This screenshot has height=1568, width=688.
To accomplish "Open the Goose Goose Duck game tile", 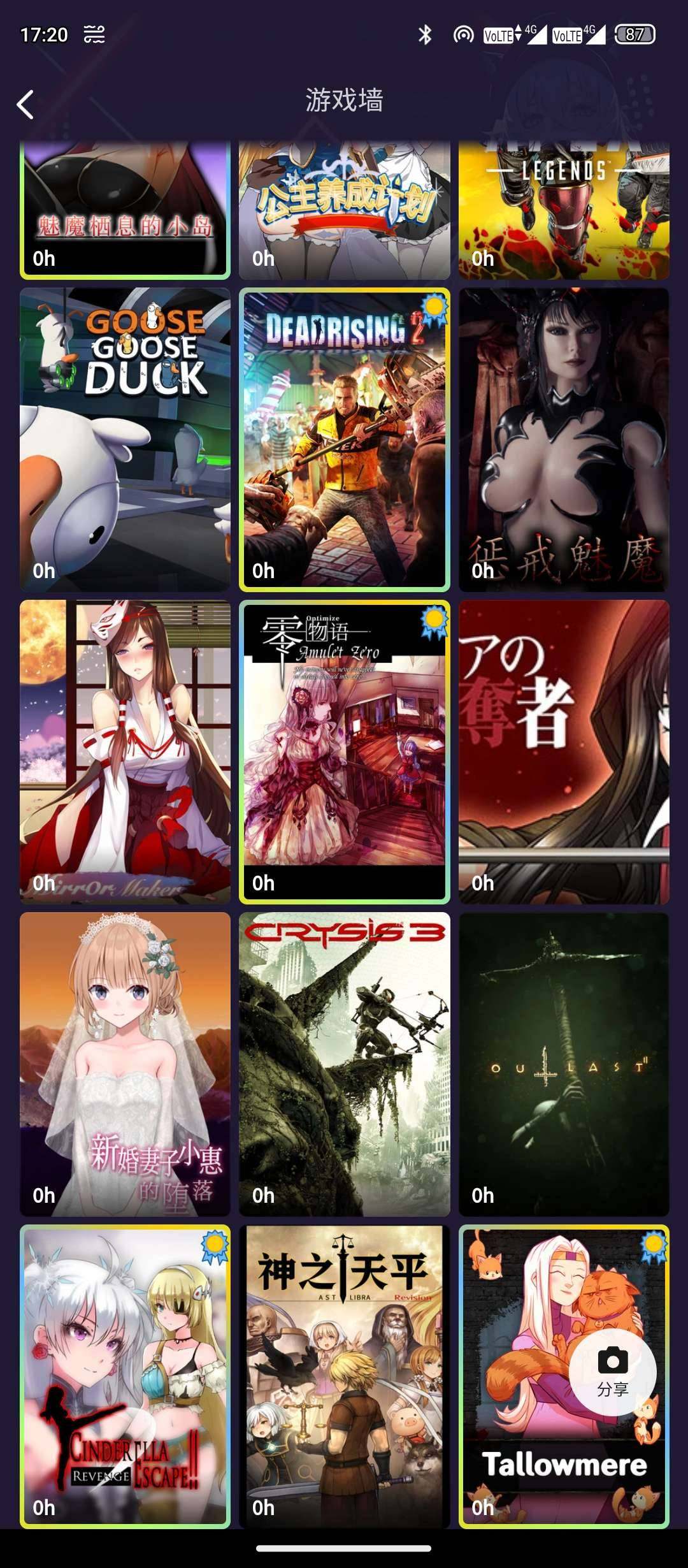I will [x=125, y=440].
